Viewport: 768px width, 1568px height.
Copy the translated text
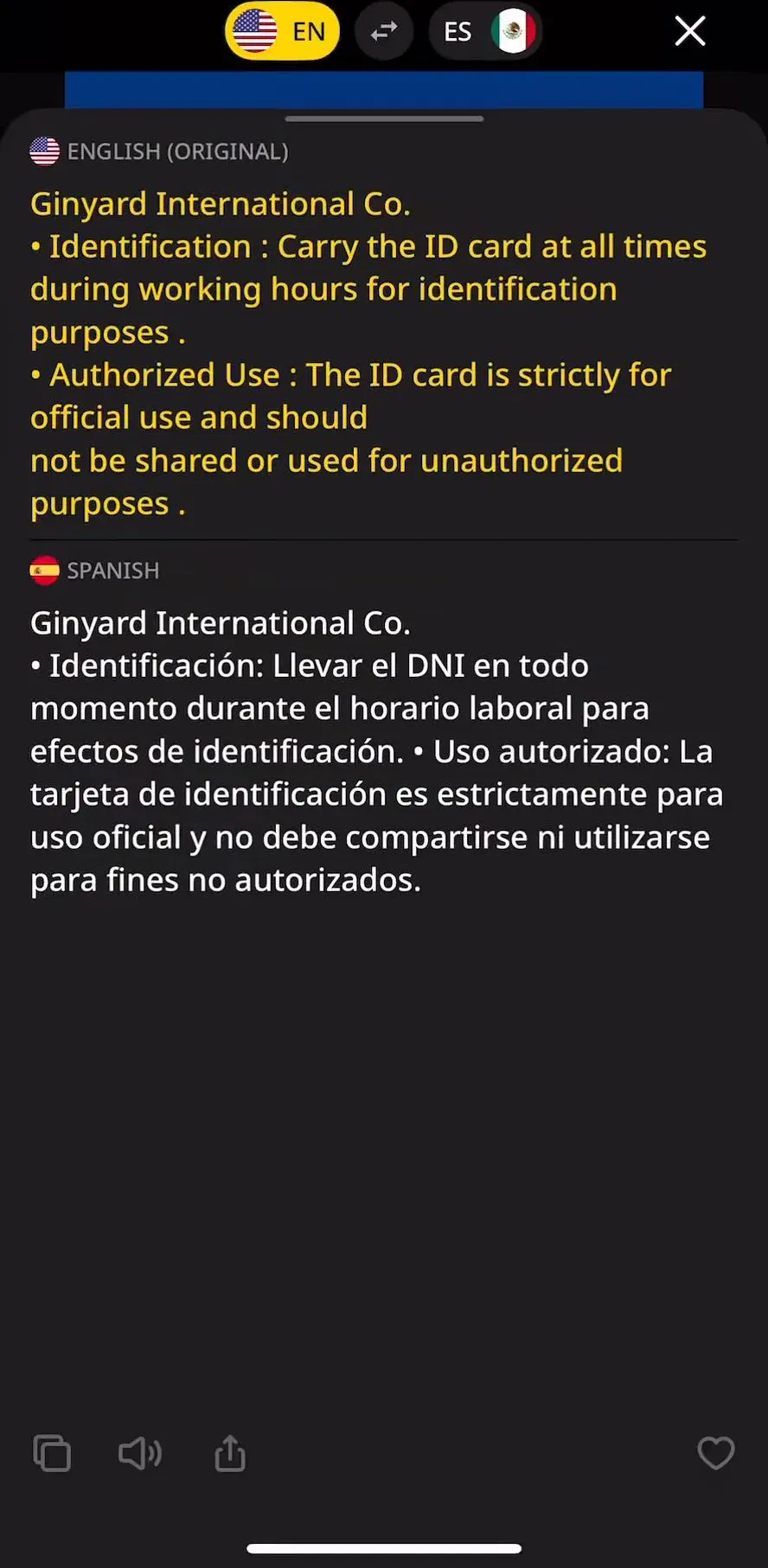point(52,1453)
